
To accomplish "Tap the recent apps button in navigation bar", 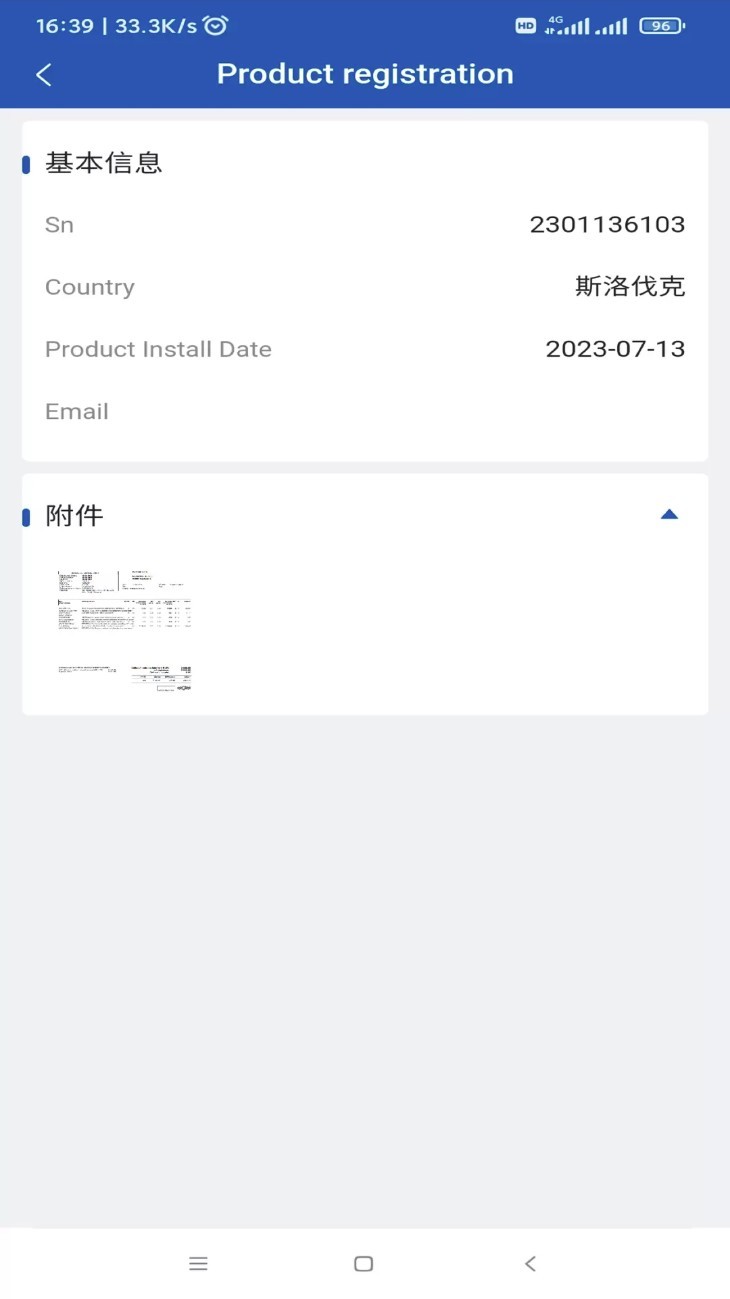I will (198, 1263).
